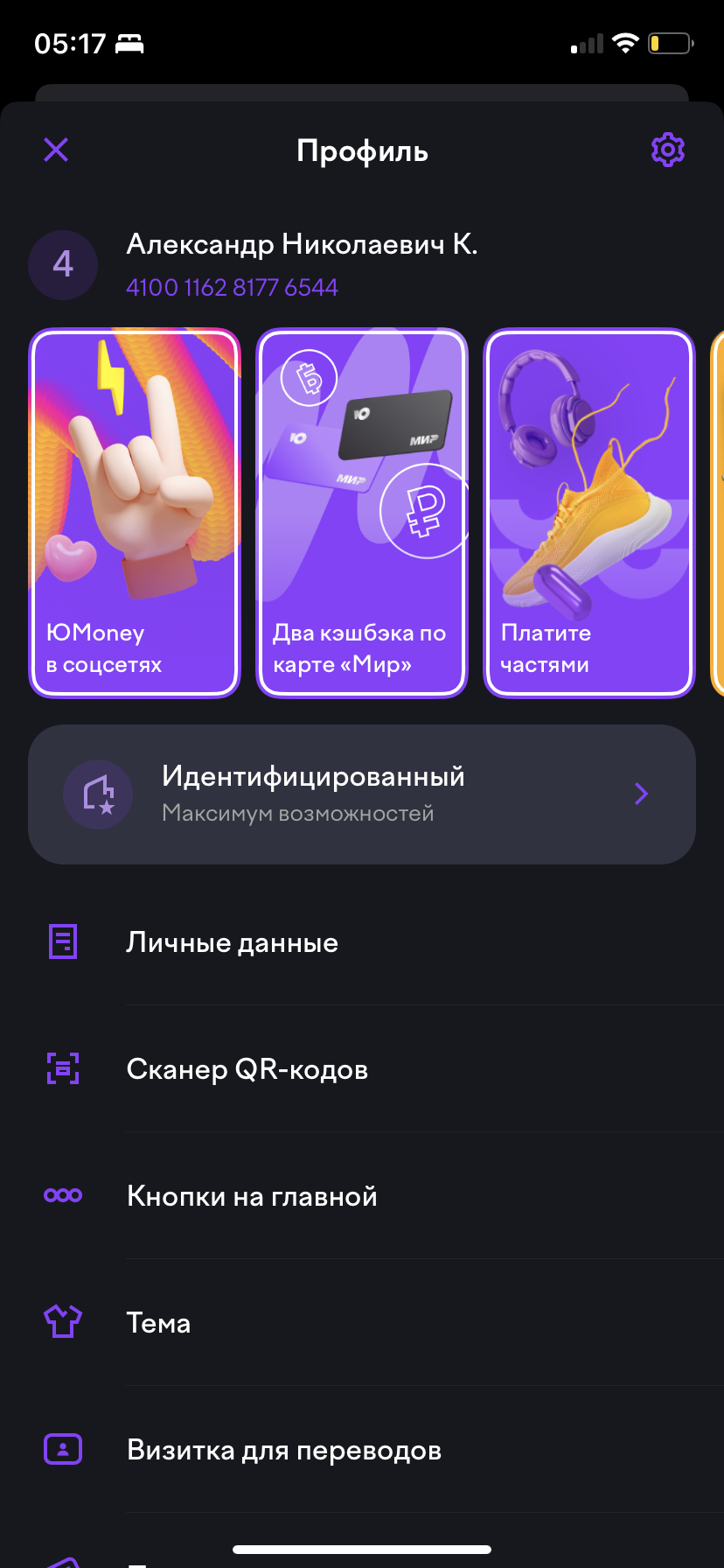
Task: Tap the wallet number 4100 1162 8177 6544
Action: 232,288
